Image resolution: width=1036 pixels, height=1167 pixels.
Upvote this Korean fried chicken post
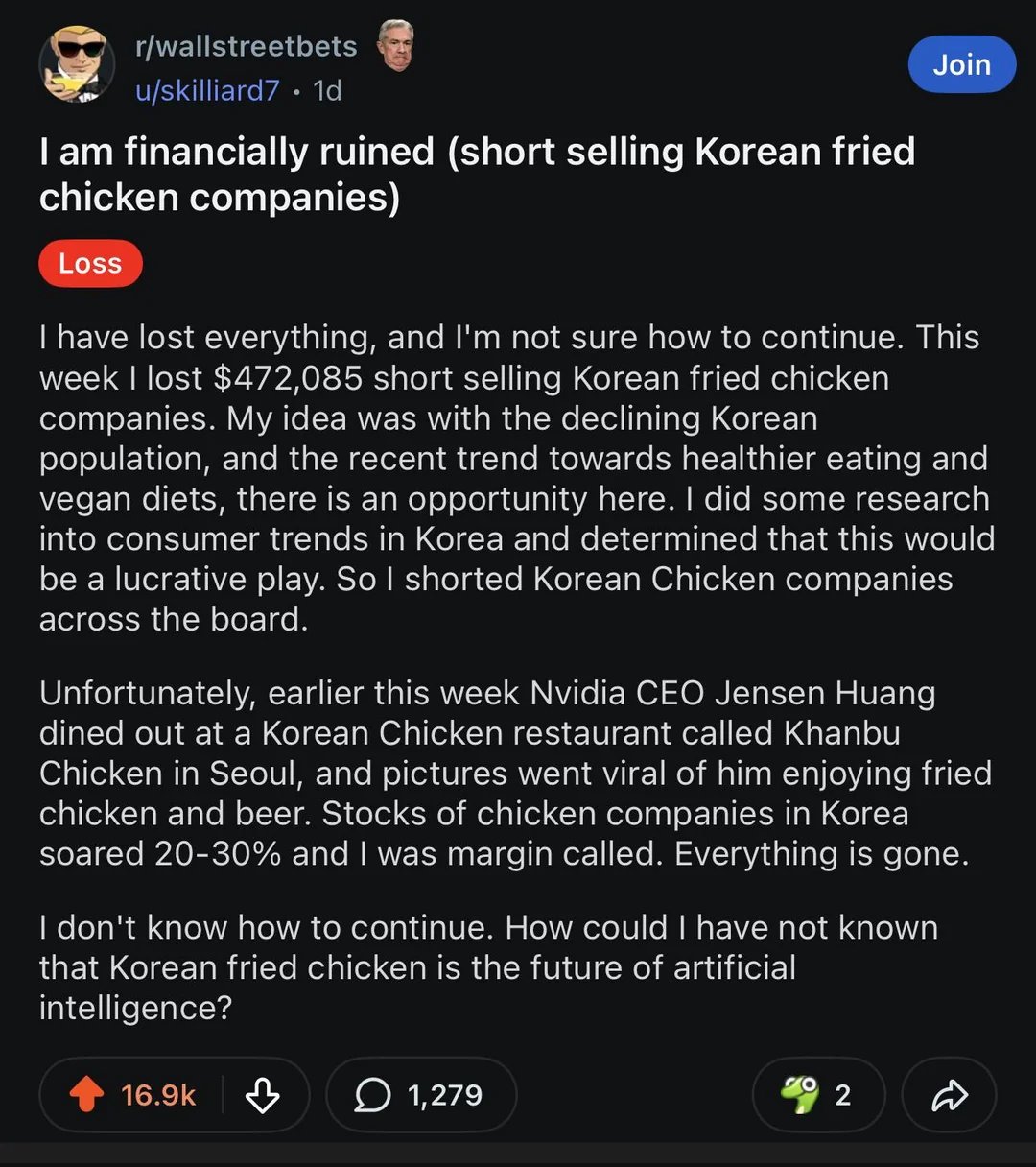(88, 1095)
